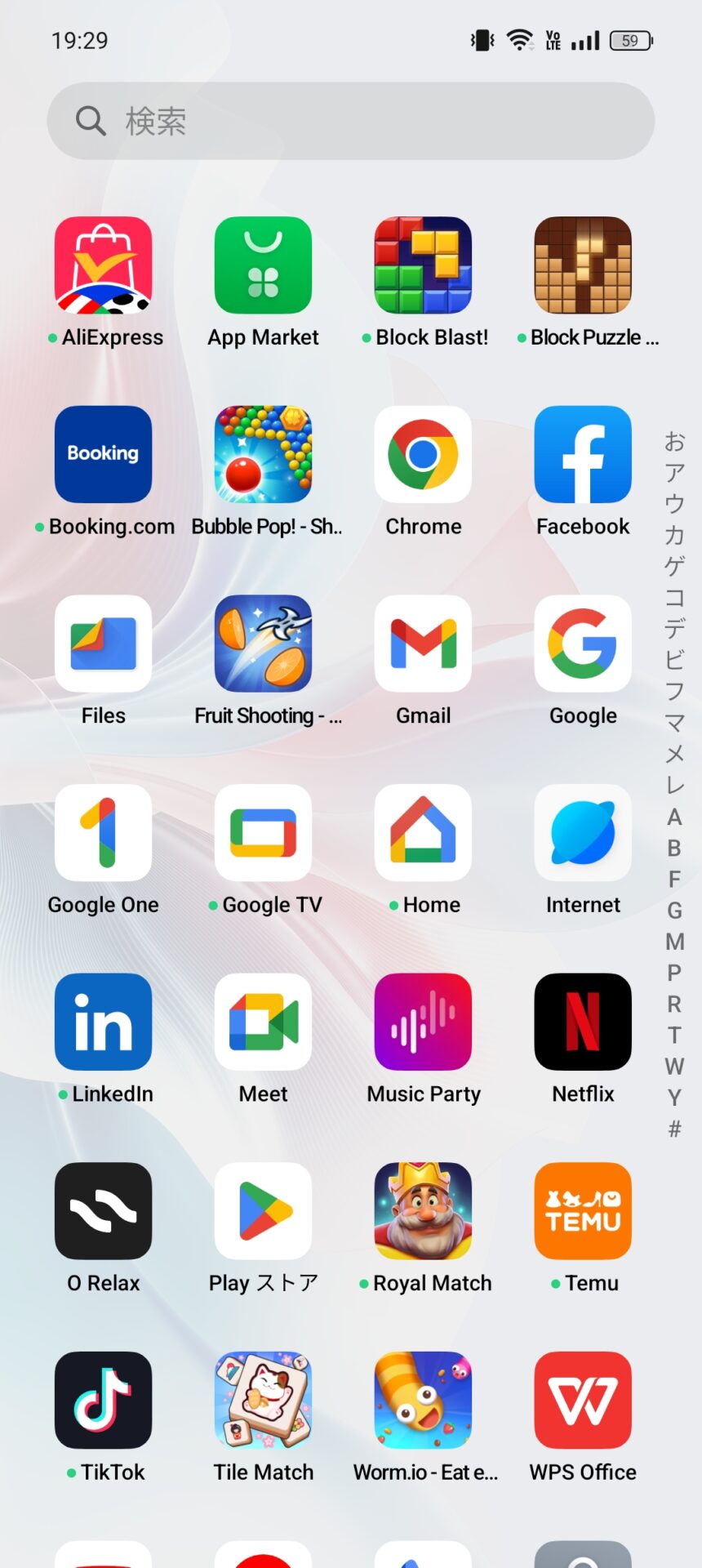This screenshot has width=702, height=1568.
Task: Open the Files app
Action: (103, 644)
